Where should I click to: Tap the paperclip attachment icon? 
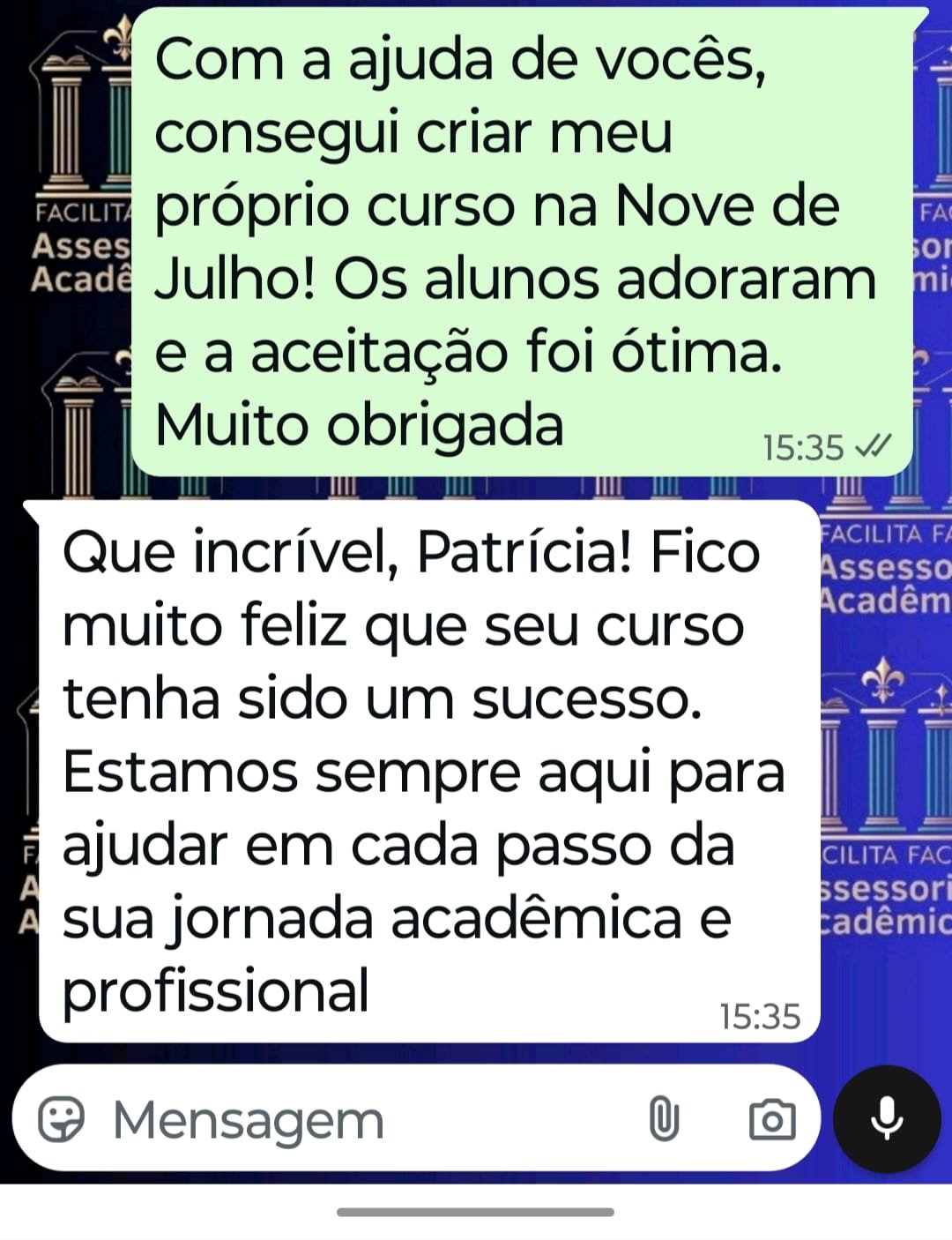point(666,1120)
